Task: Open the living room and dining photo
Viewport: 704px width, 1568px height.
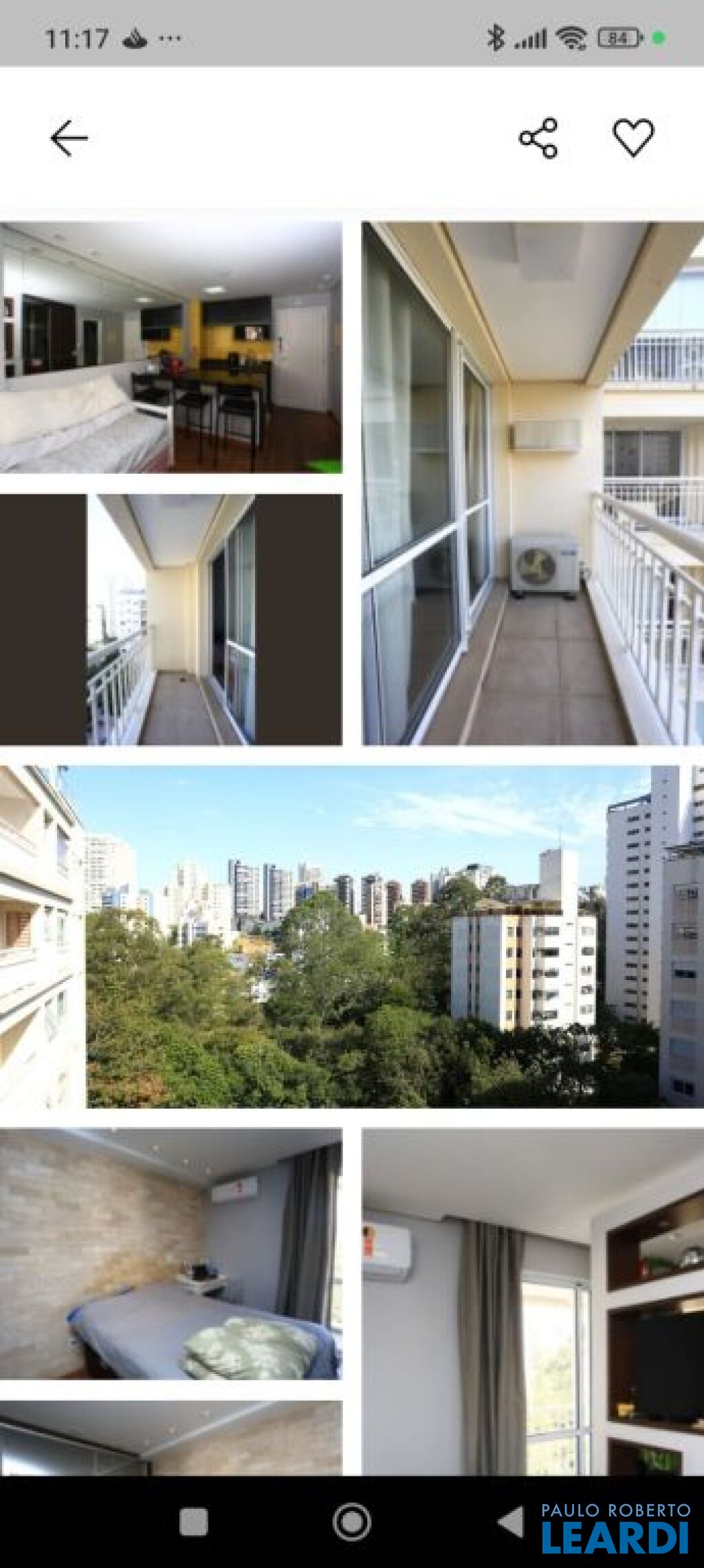Action: [x=170, y=347]
